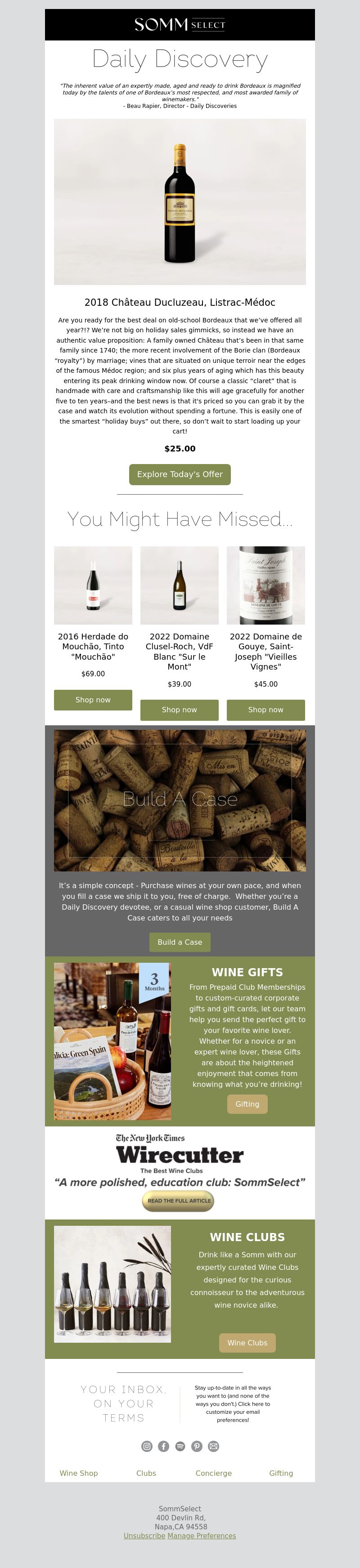
Task: Shop now for 2022 Domaine Clusel-Roch
Action: click(179, 710)
